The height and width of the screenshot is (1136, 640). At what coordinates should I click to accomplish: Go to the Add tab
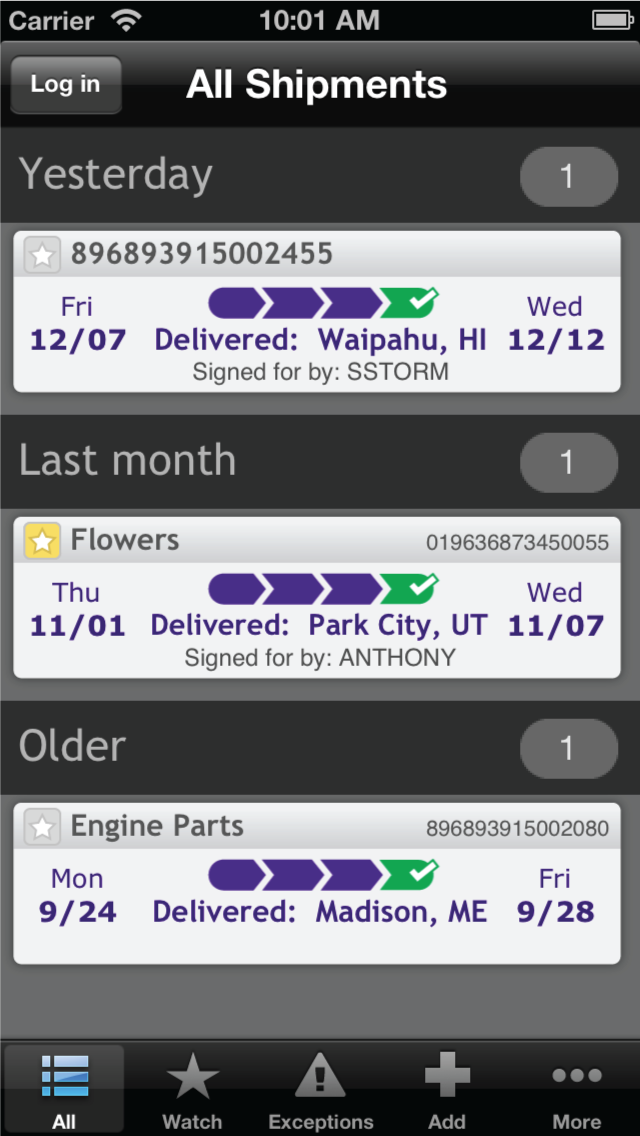pyautogui.click(x=447, y=1092)
